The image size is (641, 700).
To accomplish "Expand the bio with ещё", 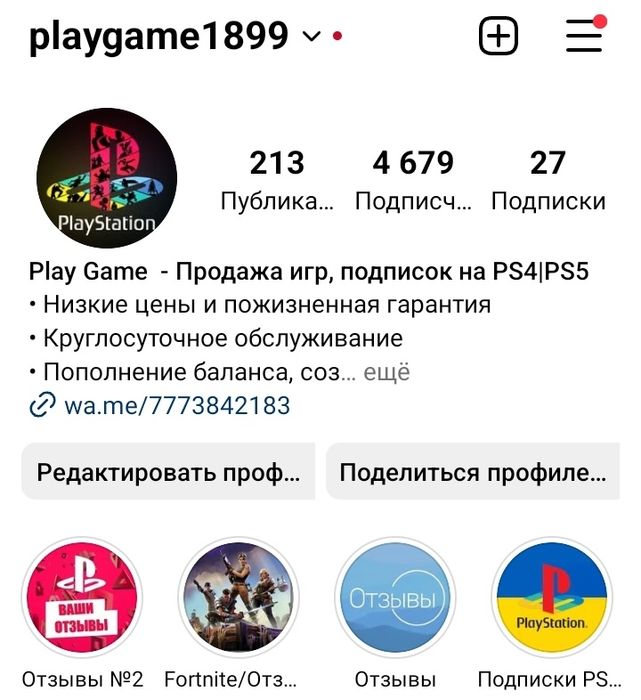I will click(x=386, y=372).
